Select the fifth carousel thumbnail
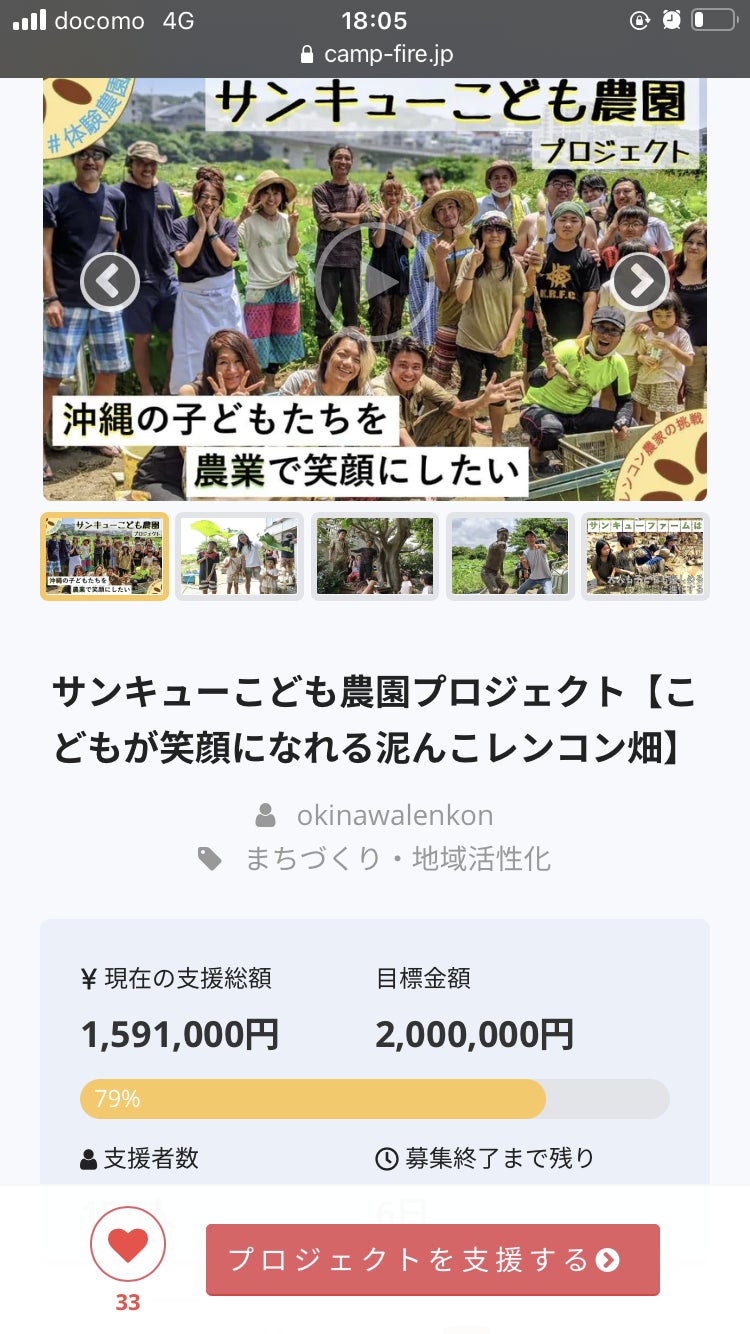The image size is (750, 1334). point(645,556)
